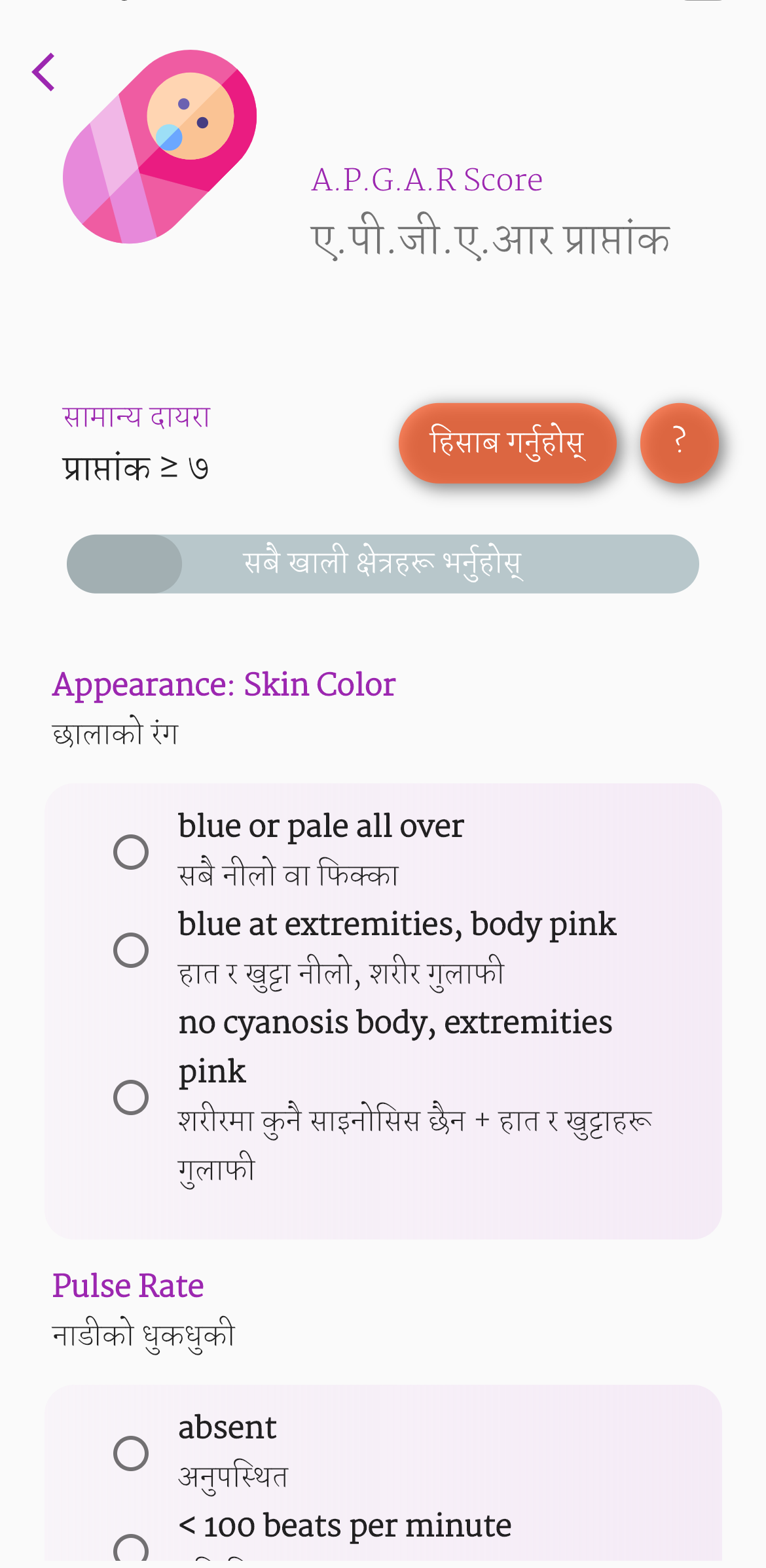Viewport: 766px width, 1568px height.
Task: Tap the हिसाब गर्नुहोस् calculate button
Action: 507,443
